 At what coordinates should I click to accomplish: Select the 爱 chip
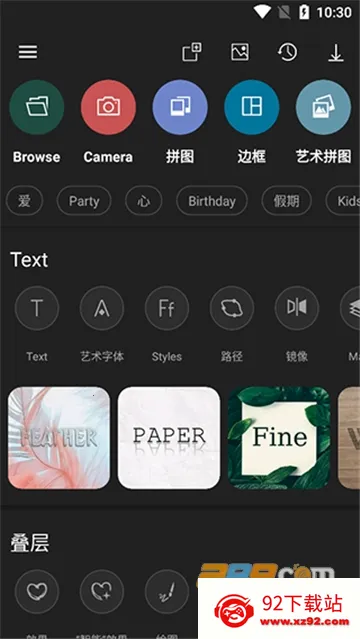[24, 201]
